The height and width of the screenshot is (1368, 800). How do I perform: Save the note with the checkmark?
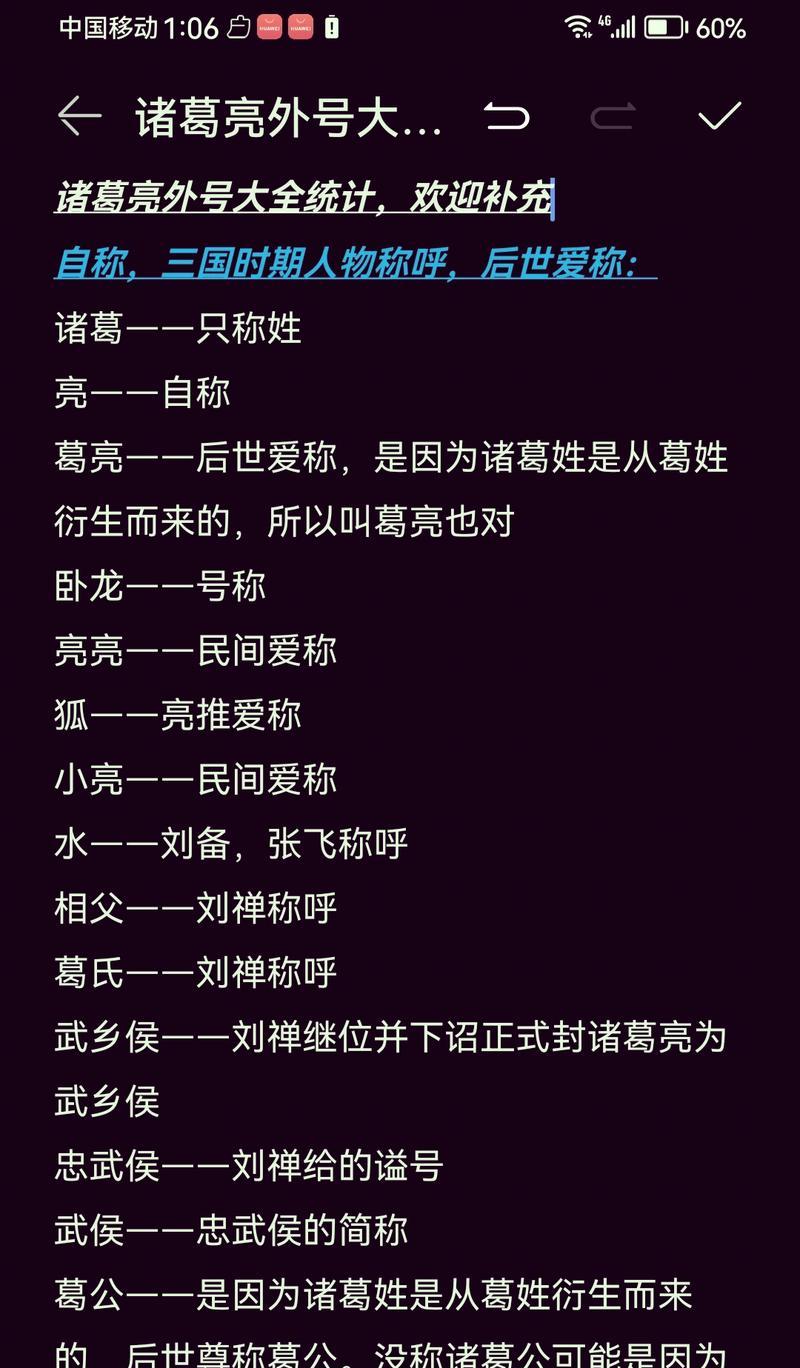click(x=719, y=117)
